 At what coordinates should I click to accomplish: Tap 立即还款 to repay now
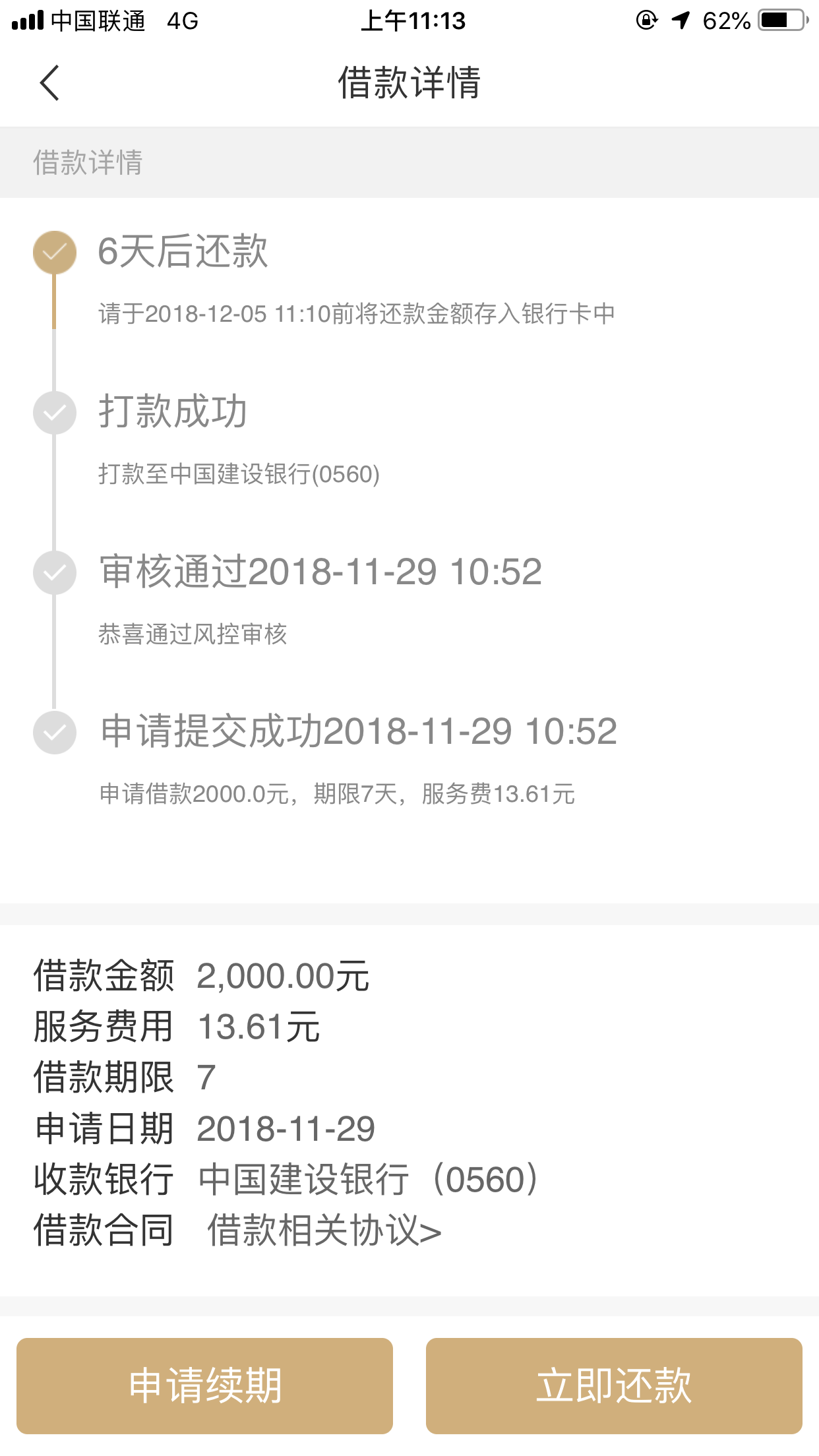(x=614, y=1385)
